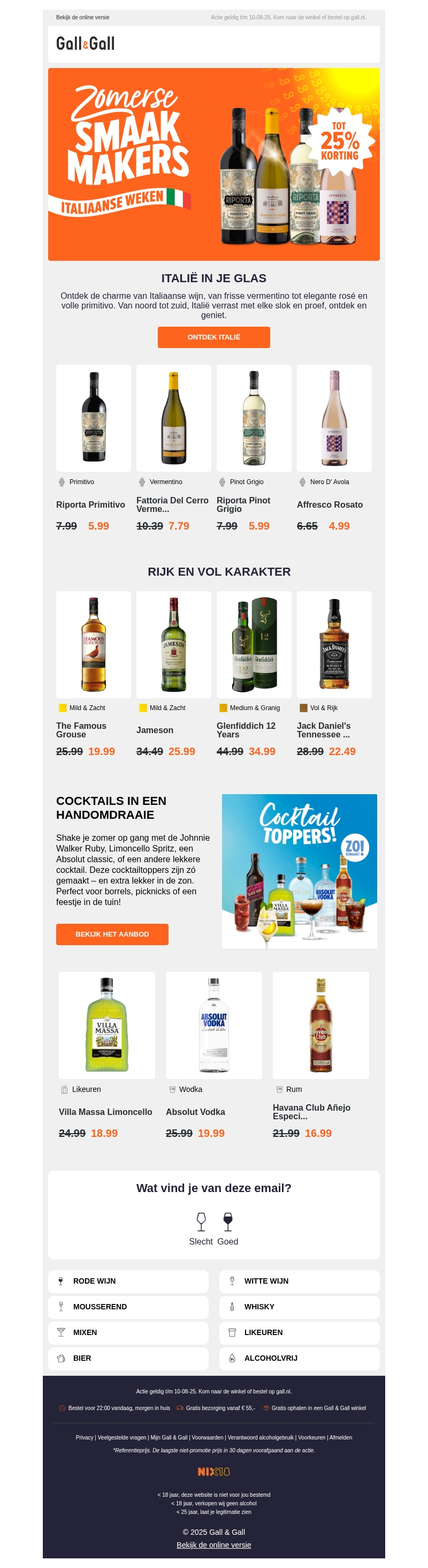View Glenfiddich 12 Years offer

[x=254, y=644]
